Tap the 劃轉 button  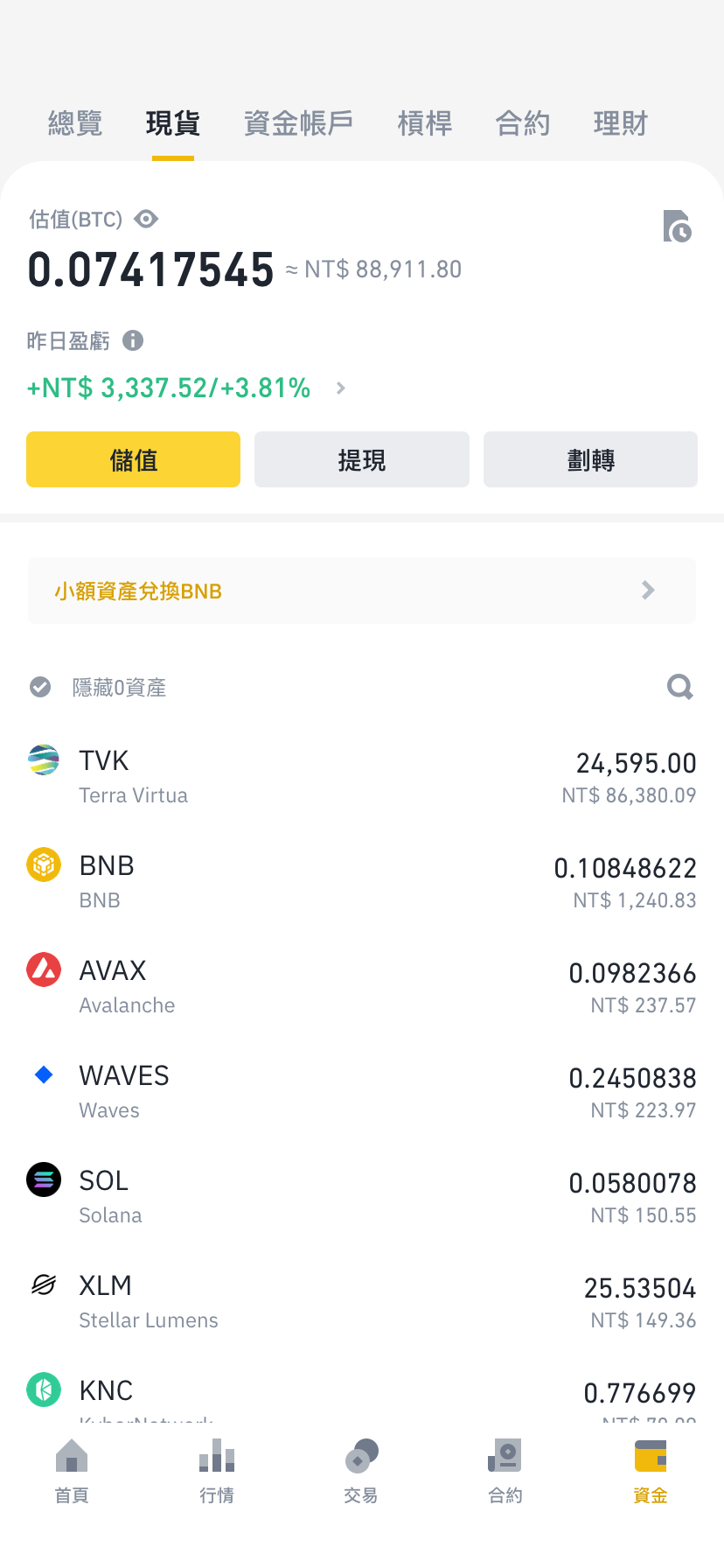point(590,459)
